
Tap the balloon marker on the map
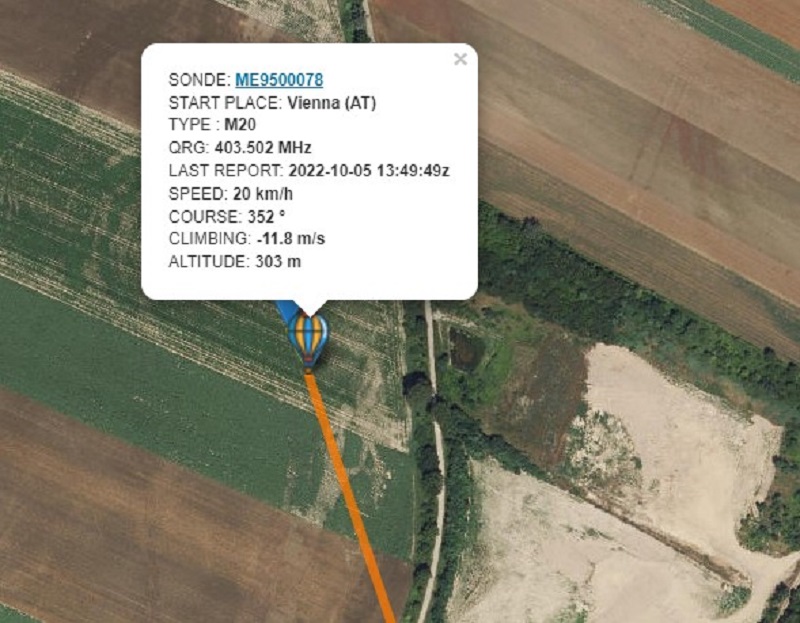(x=308, y=340)
